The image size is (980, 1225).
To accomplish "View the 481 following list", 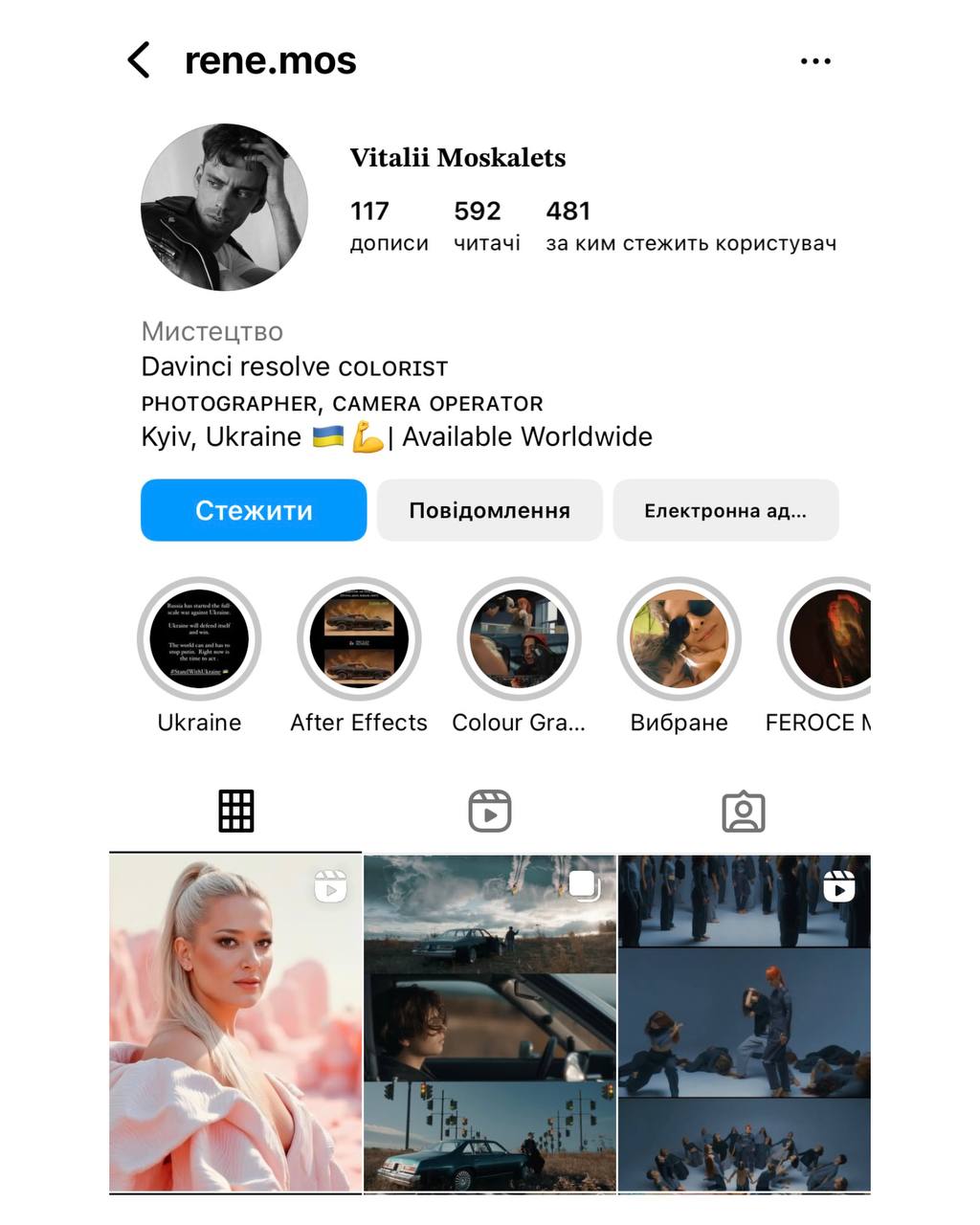I will click(x=689, y=225).
